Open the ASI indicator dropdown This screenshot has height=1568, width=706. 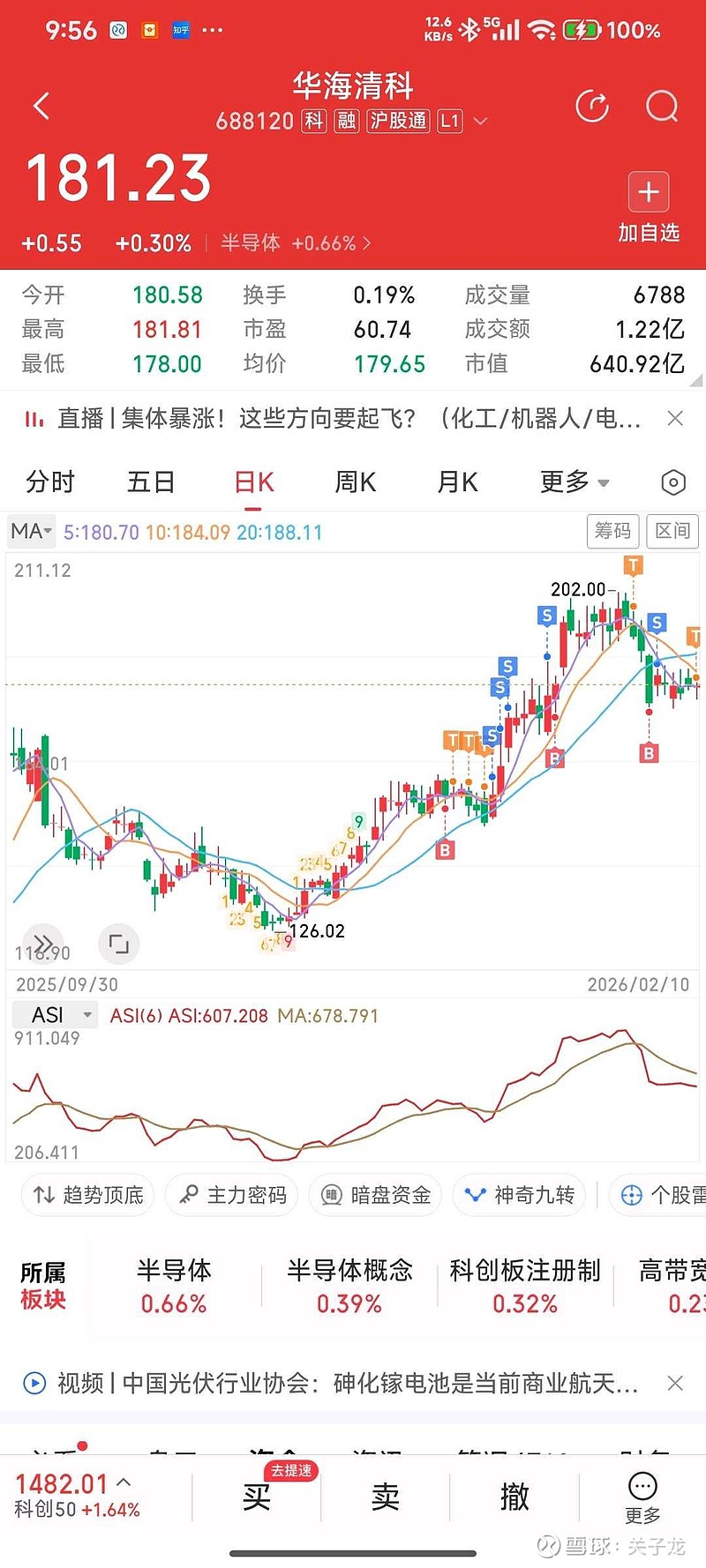(53, 1014)
